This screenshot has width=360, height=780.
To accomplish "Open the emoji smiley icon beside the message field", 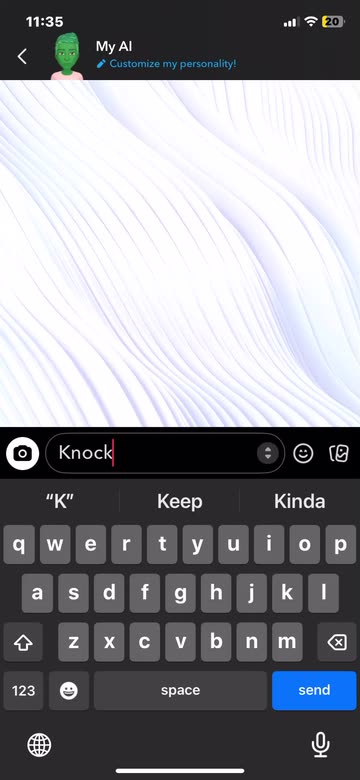I will point(303,453).
